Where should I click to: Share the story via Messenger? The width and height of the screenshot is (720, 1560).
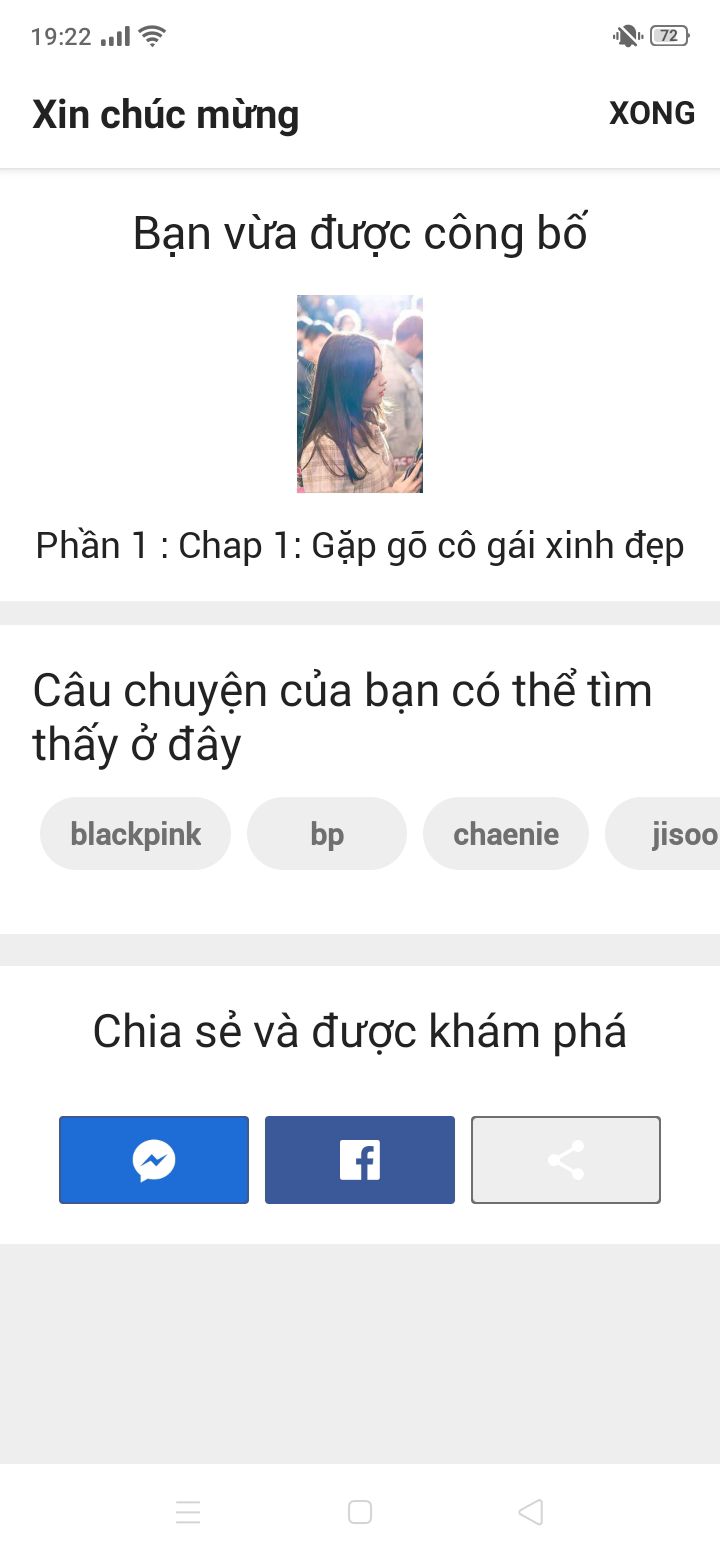(154, 1160)
